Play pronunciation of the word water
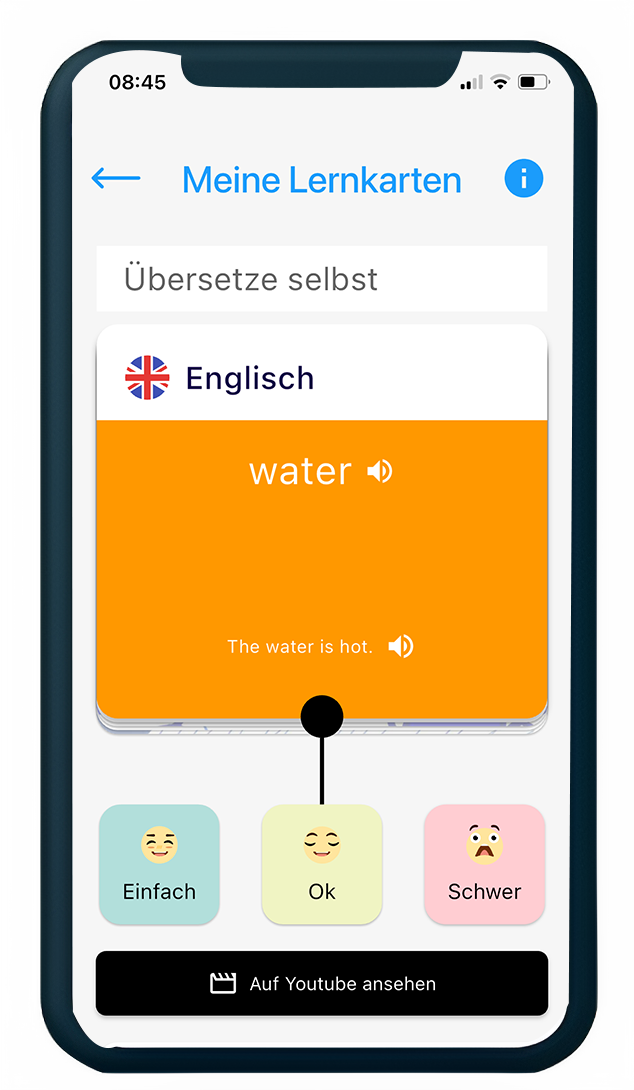Viewport: 634px width, 1090px height. [380, 471]
